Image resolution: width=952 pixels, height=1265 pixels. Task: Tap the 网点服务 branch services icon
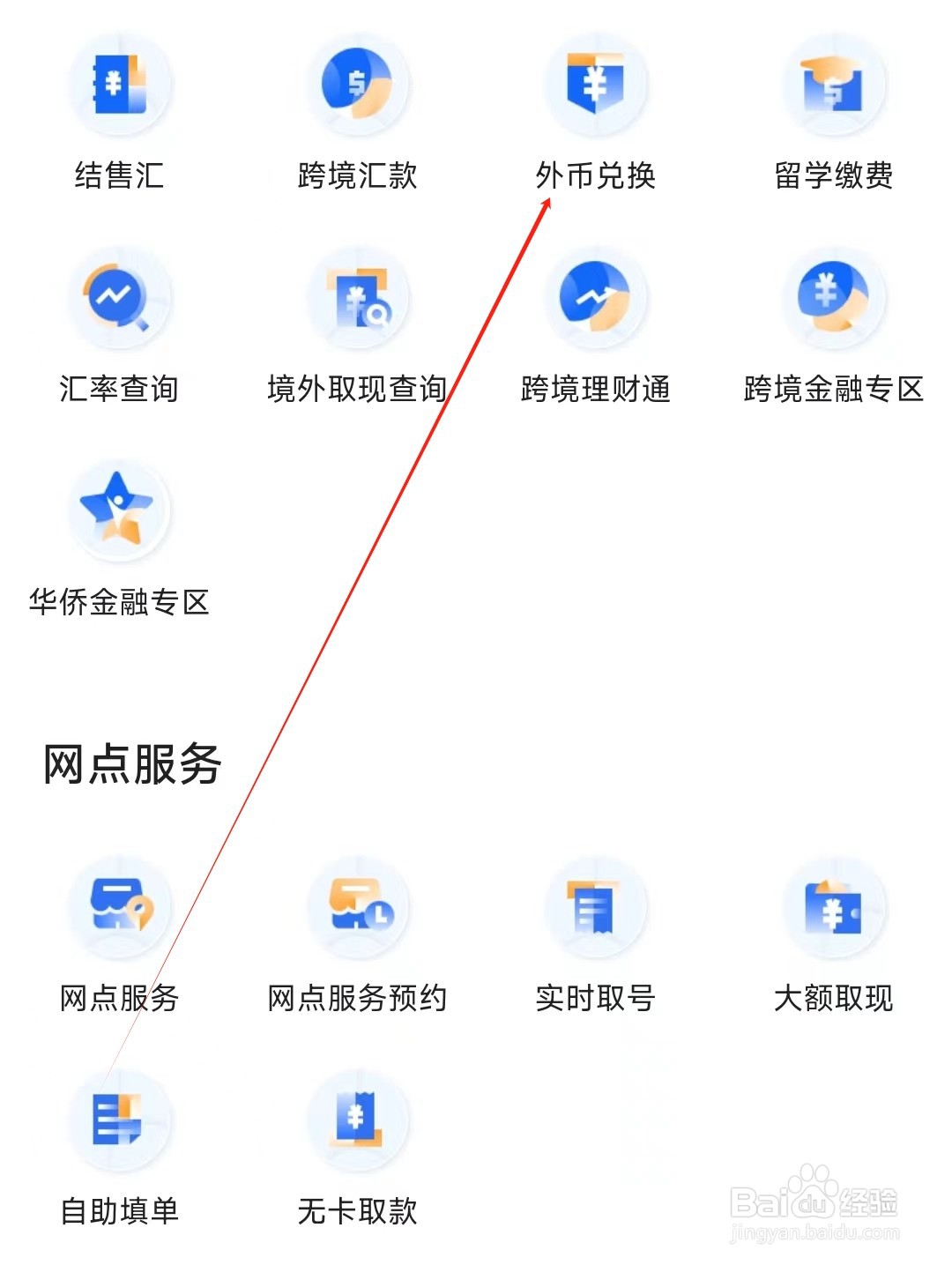click(119, 908)
